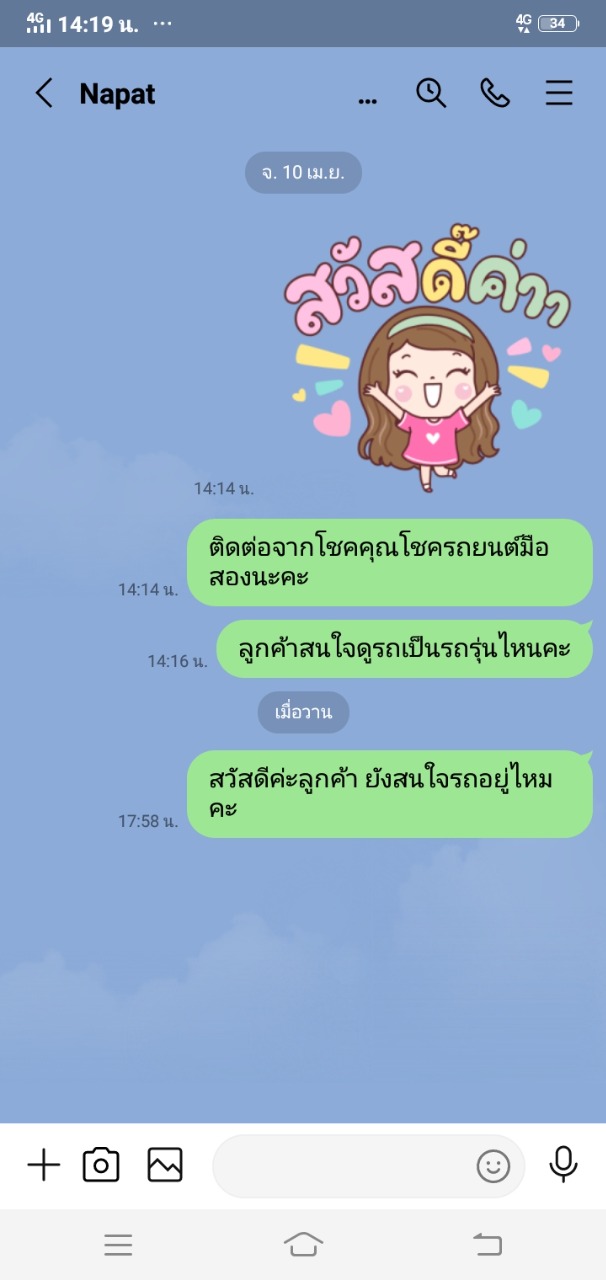The height and width of the screenshot is (1280, 606).
Task: Open system recent apps
Action: coord(118,1244)
